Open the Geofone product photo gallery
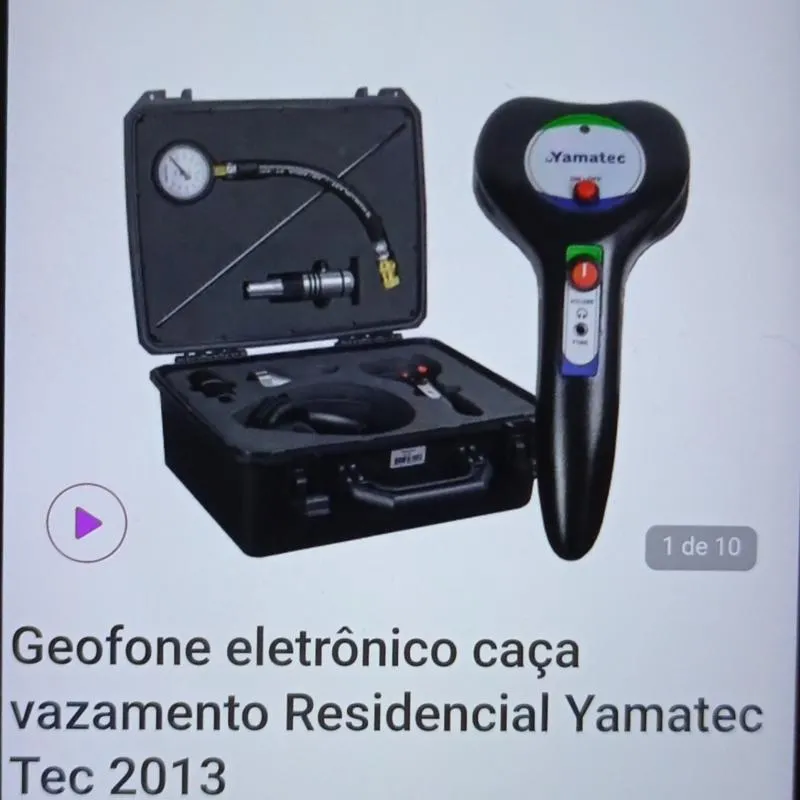This screenshot has width=800, height=800. tap(400, 320)
